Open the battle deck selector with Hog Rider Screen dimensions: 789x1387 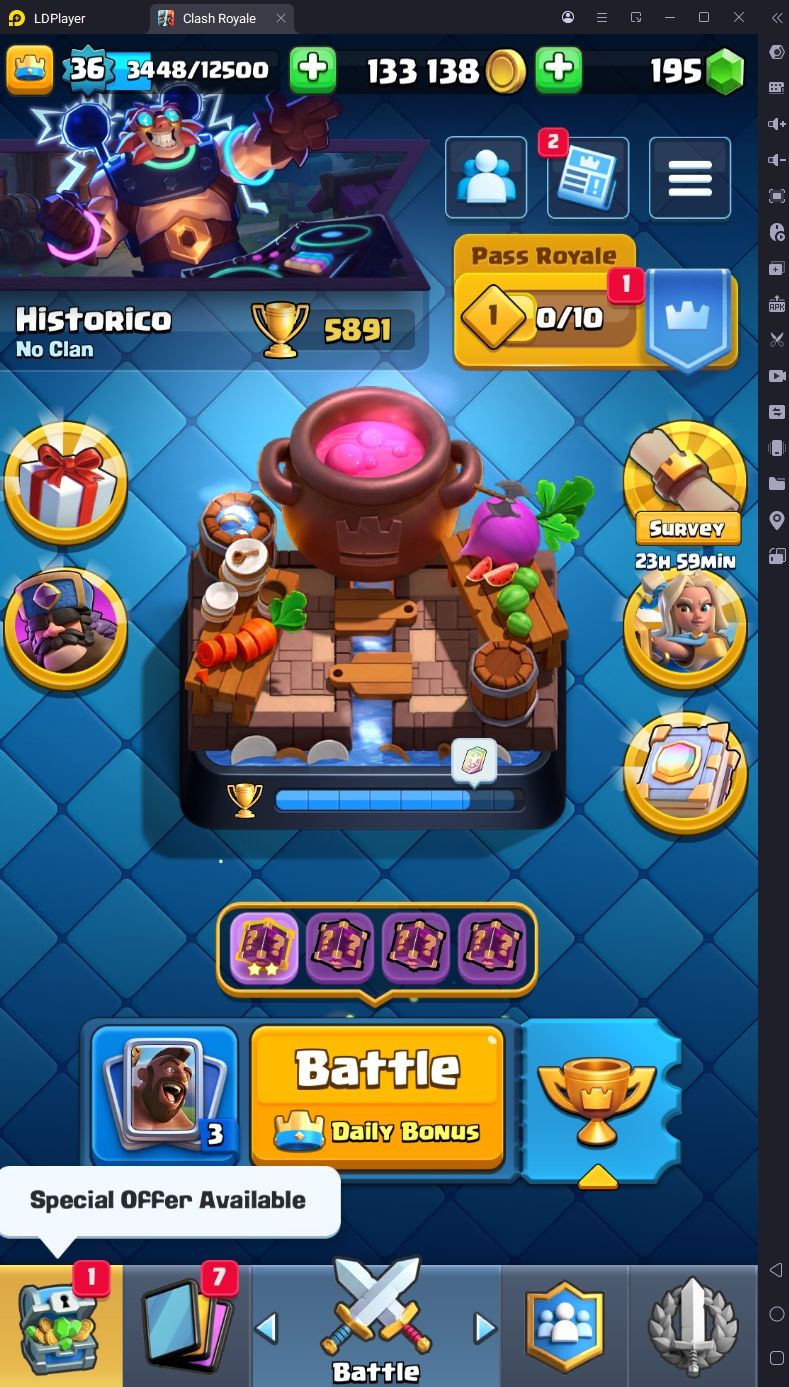point(165,1095)
